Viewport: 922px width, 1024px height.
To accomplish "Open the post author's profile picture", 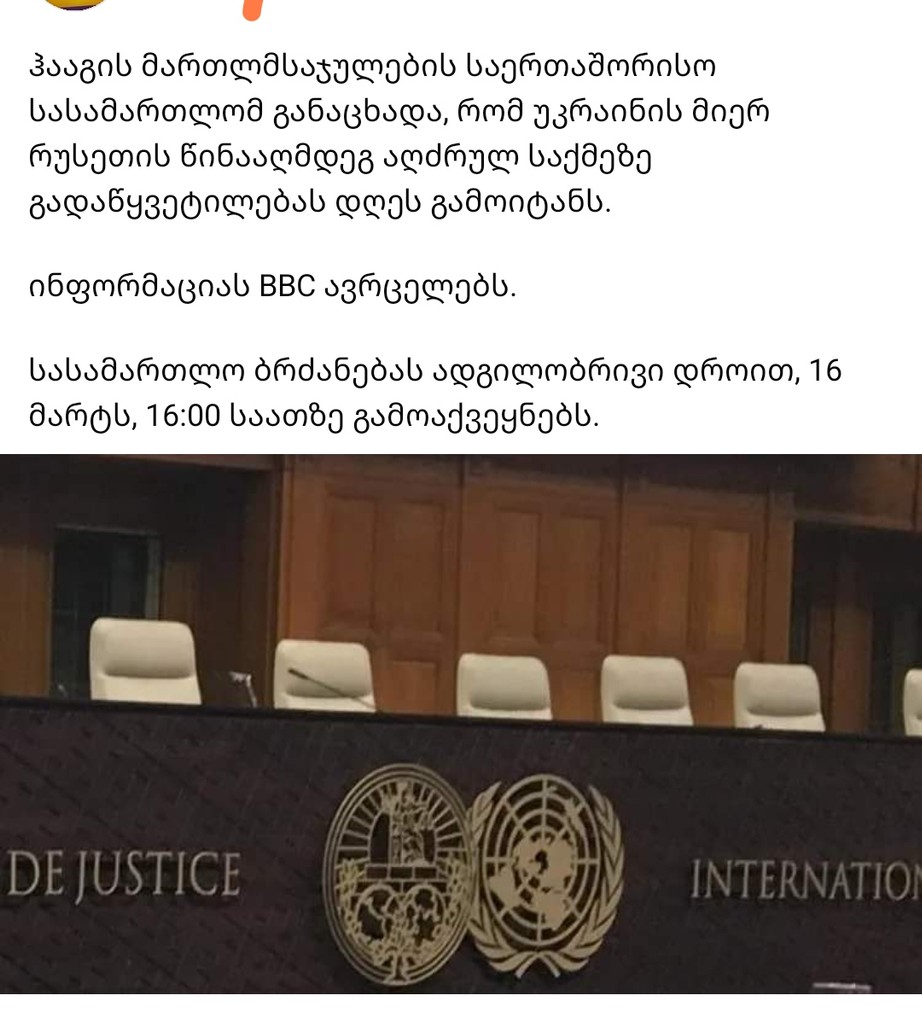I will [75, 3].
